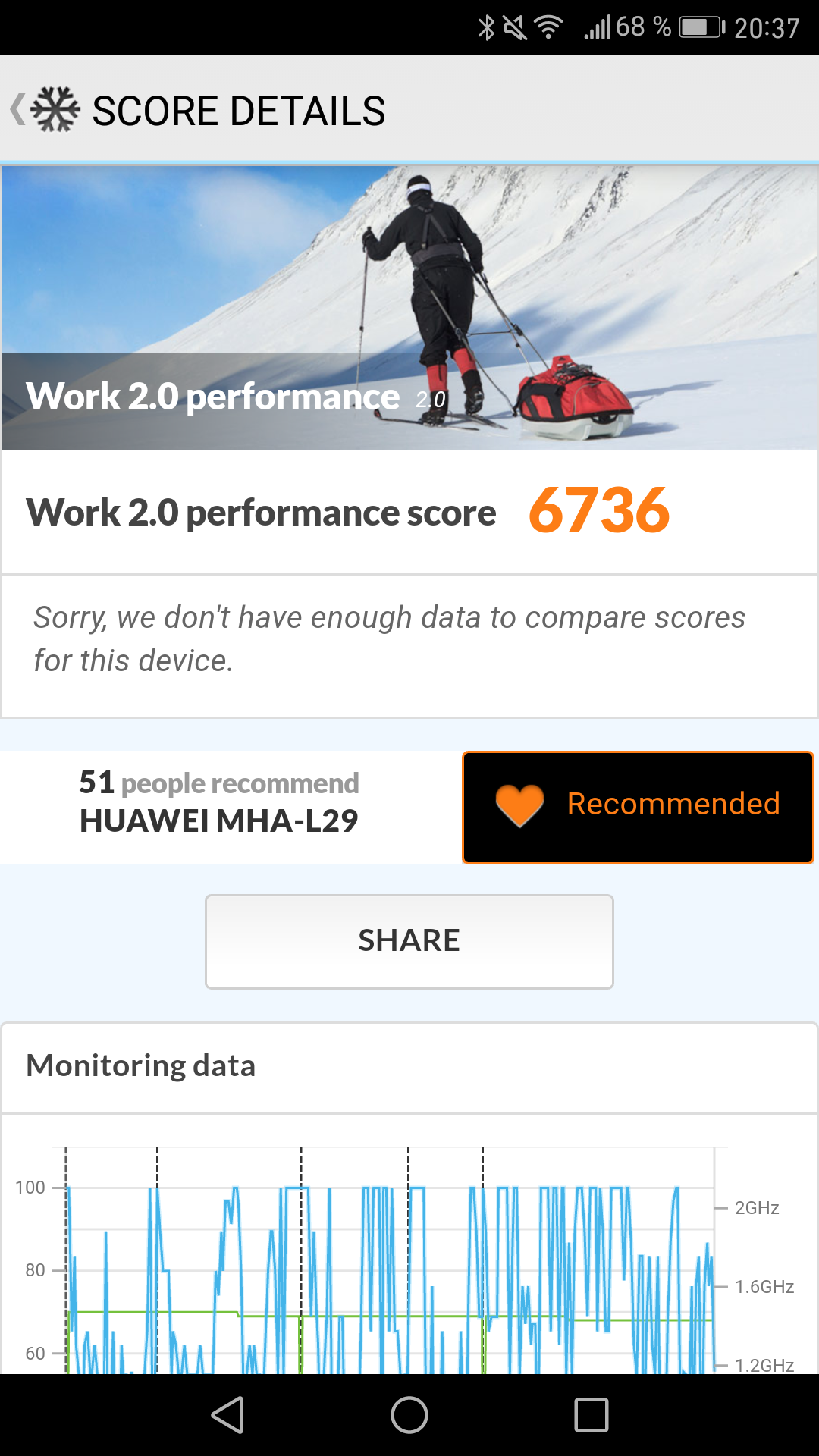Tap the Recommended heart button
Viewport: 819px width, 1456px height.
tap(638, 807)
